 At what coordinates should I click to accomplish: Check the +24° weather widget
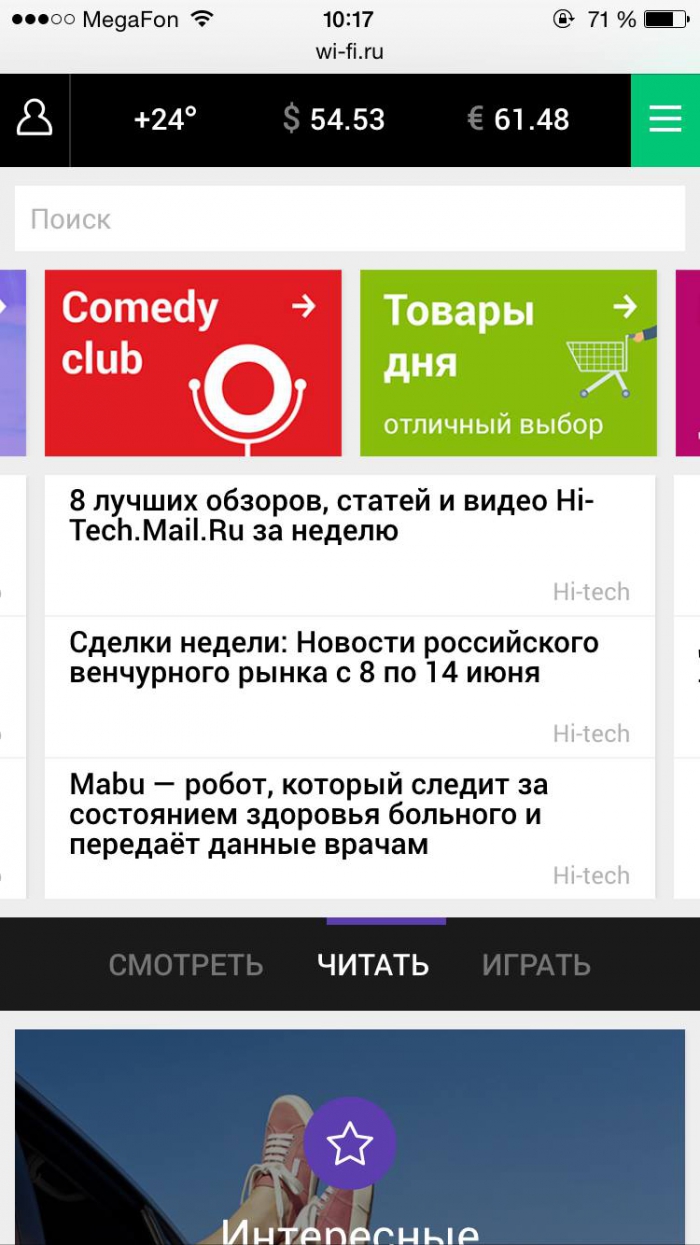pos(166,120)
